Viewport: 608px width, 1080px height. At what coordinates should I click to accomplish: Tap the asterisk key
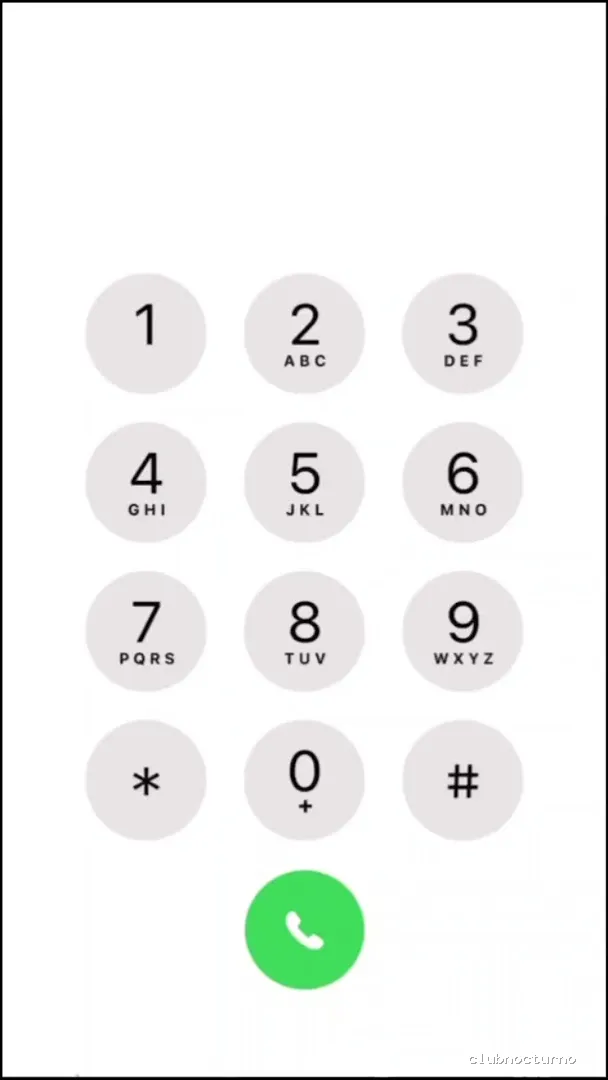click(x=146, y=780)
